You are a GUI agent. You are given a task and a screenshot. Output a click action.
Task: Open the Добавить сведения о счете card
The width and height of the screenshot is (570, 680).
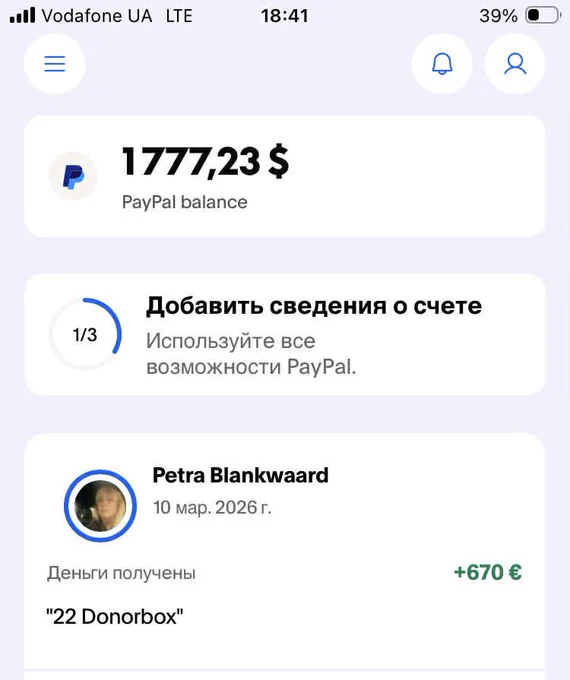point(285,334)
